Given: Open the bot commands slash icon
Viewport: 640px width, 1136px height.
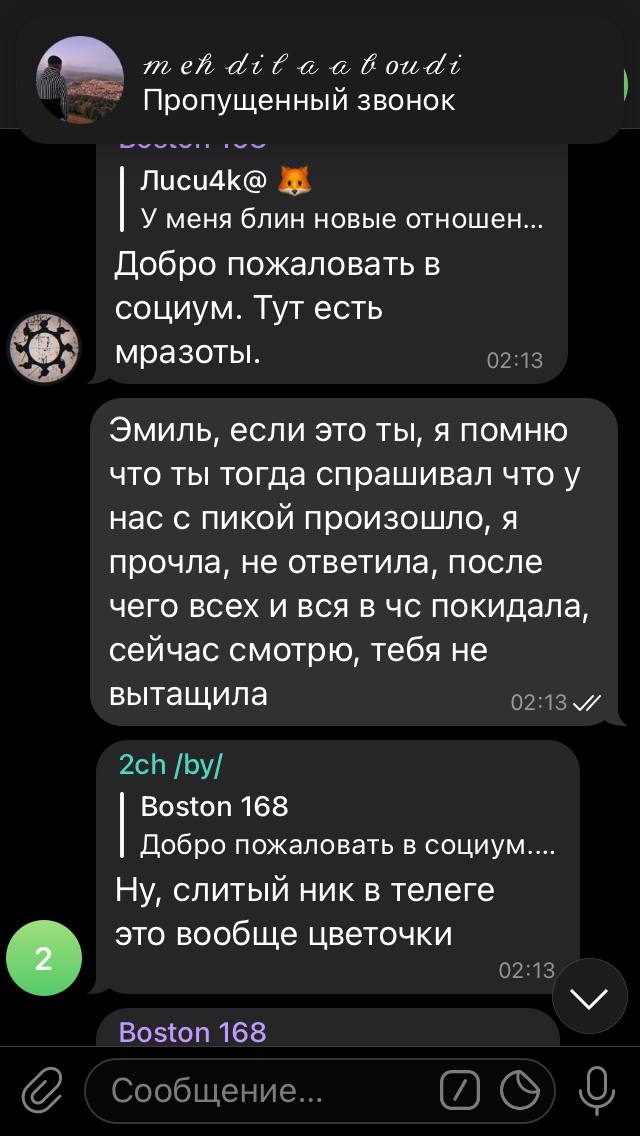Looking at the screenshot, I should coord(461,1091).
